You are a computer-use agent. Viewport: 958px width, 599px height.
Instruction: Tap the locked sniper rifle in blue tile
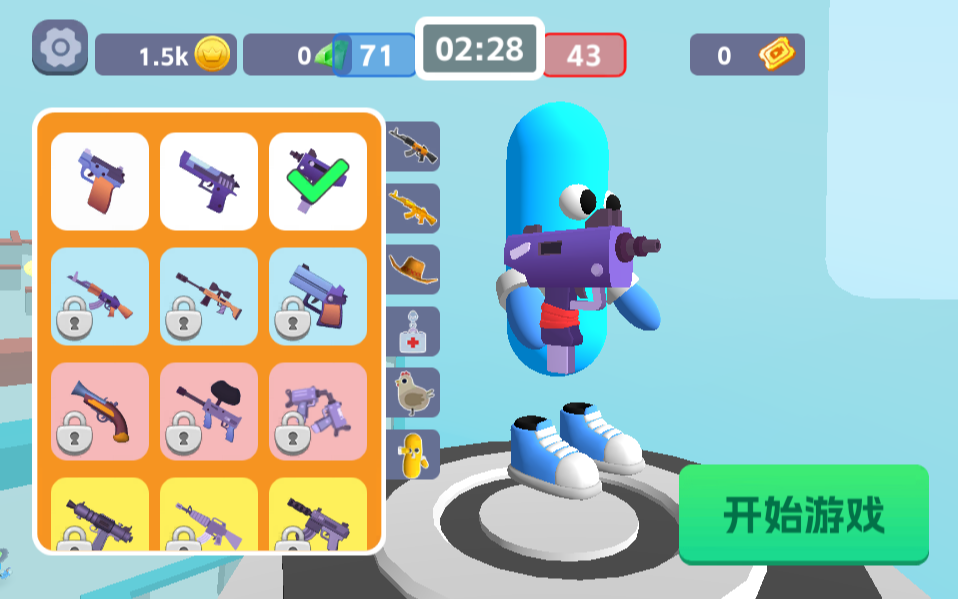click(208, 296)
